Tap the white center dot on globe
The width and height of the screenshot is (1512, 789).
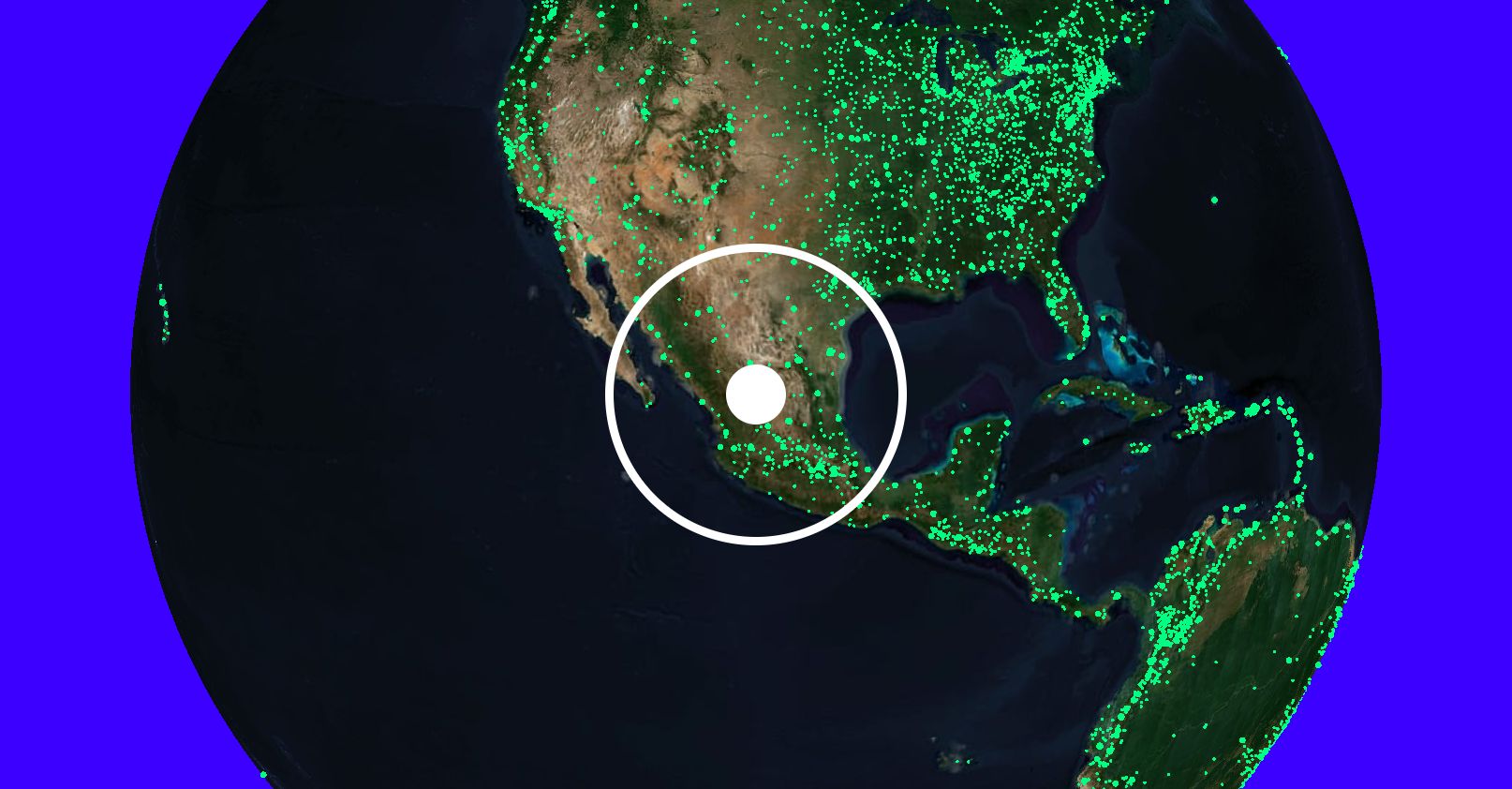tap(755, 394)
